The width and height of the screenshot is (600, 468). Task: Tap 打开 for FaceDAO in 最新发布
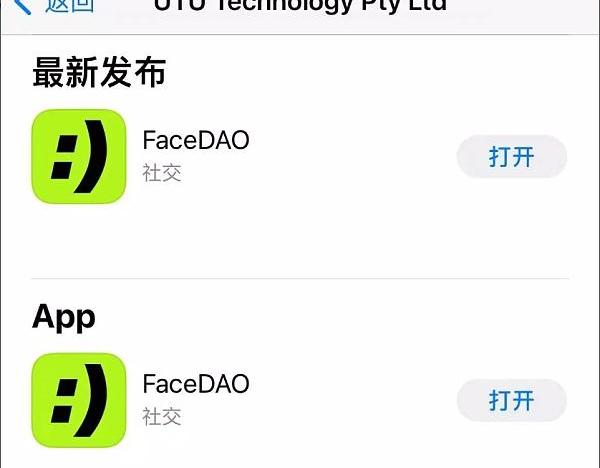(511, 157)
